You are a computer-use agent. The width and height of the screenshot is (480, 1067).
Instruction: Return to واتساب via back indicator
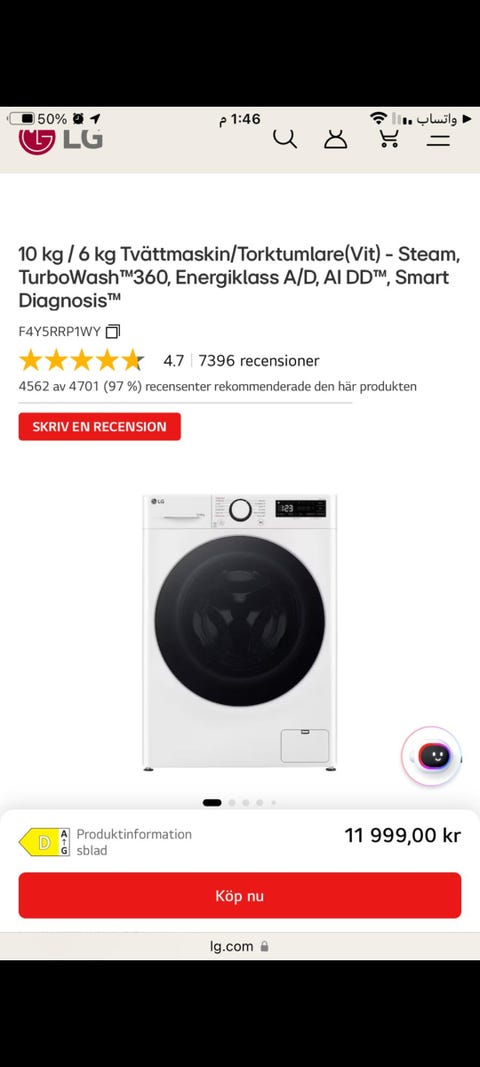point(439,119)
